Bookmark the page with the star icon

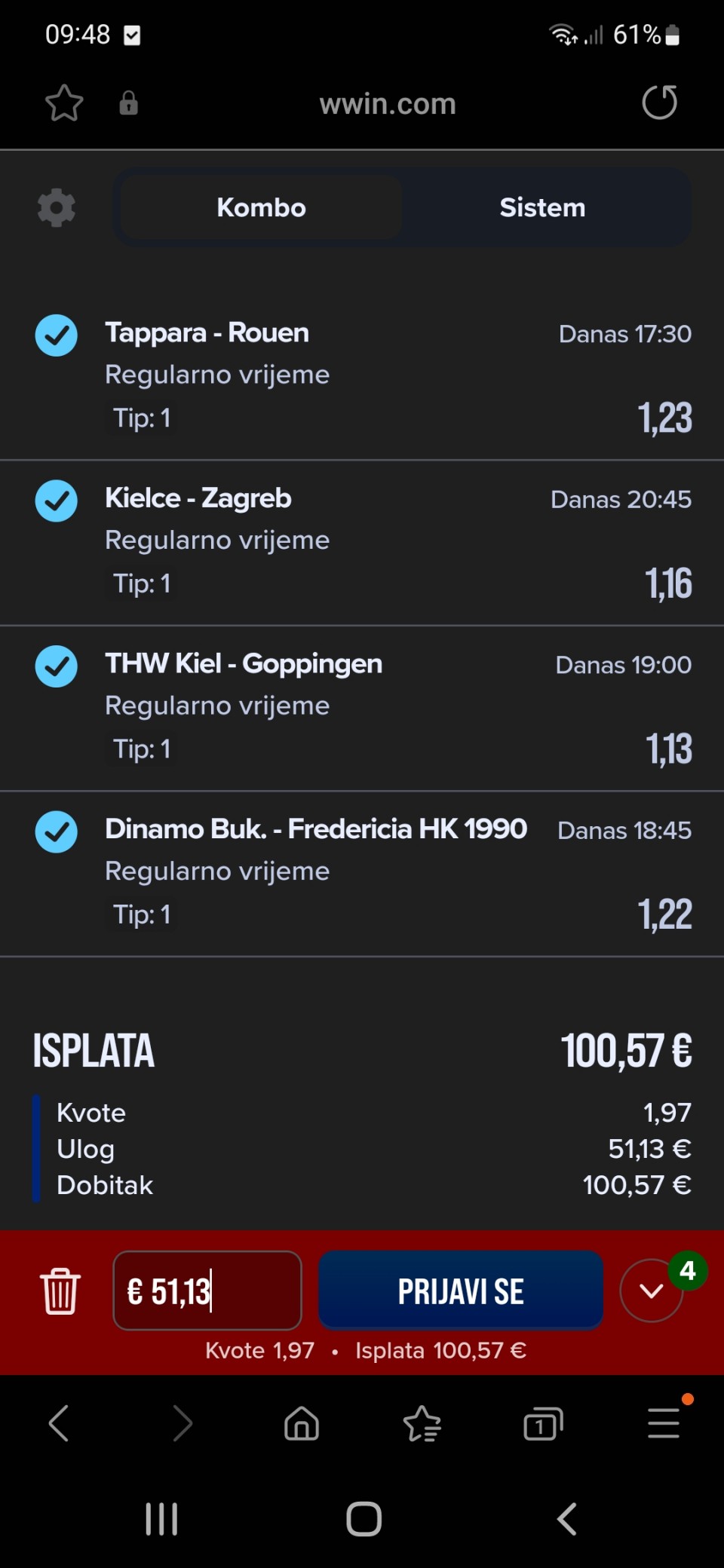point(64,103)
